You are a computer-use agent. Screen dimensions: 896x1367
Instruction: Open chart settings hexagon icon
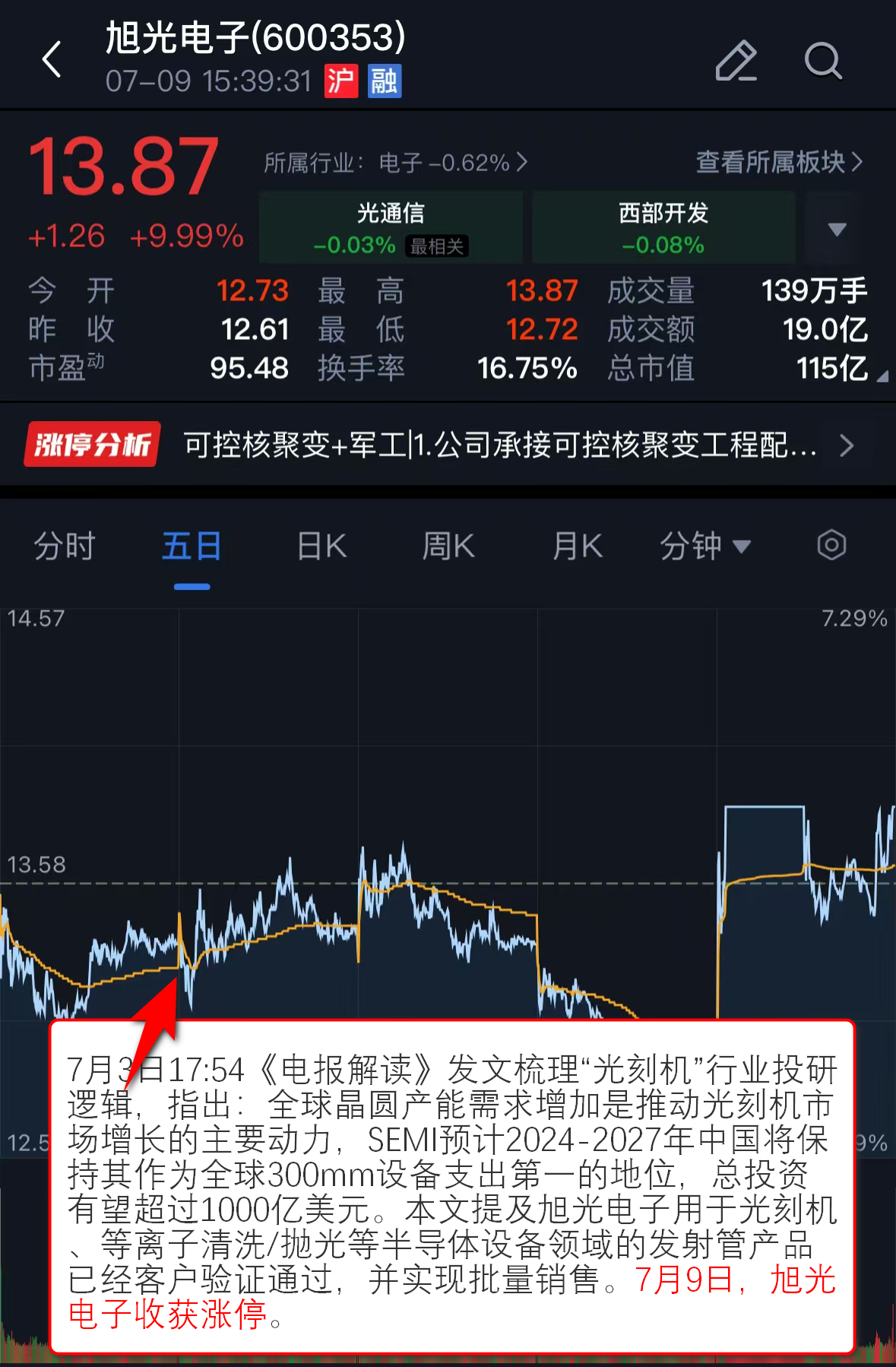click(x=831, y=545)
